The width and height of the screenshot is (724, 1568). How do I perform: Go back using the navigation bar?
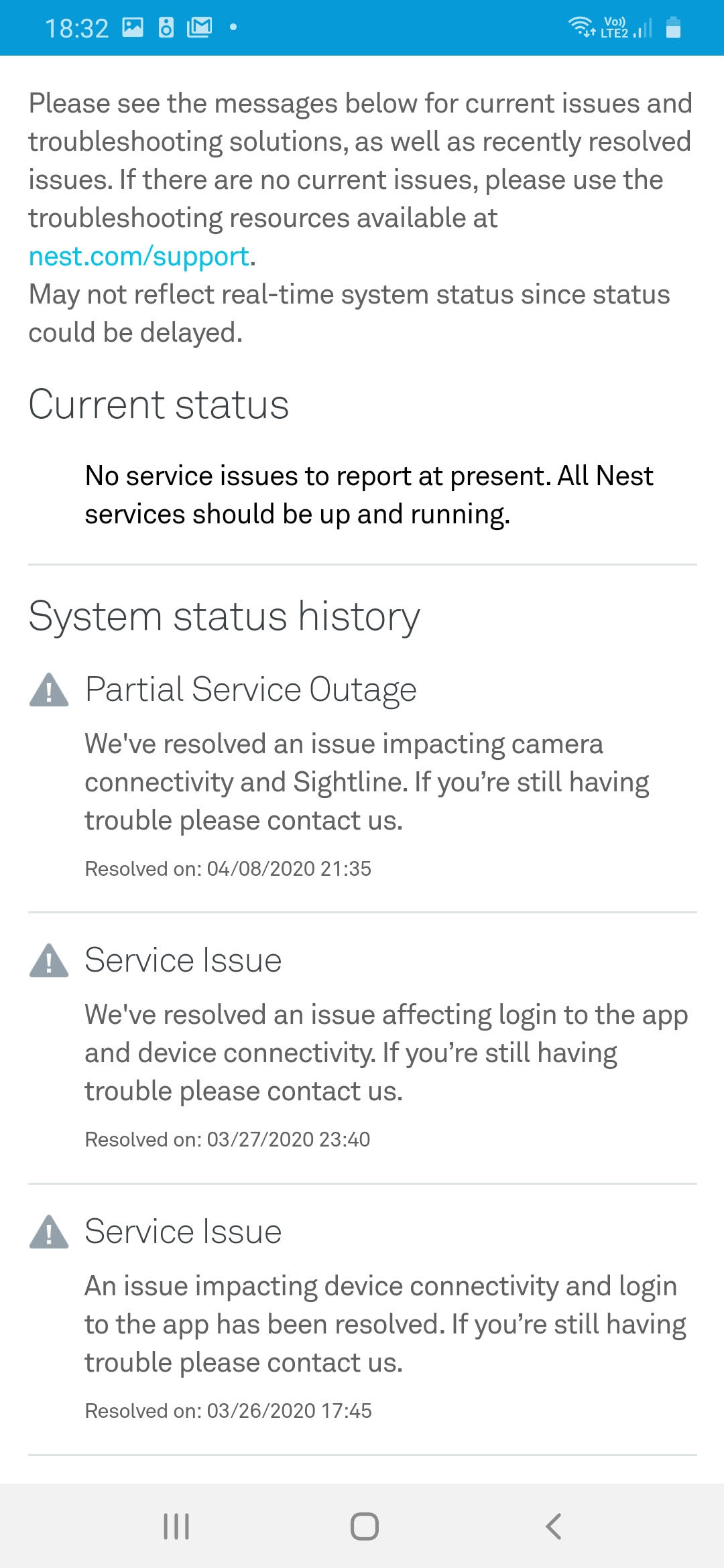click(x=554, y=1526)
